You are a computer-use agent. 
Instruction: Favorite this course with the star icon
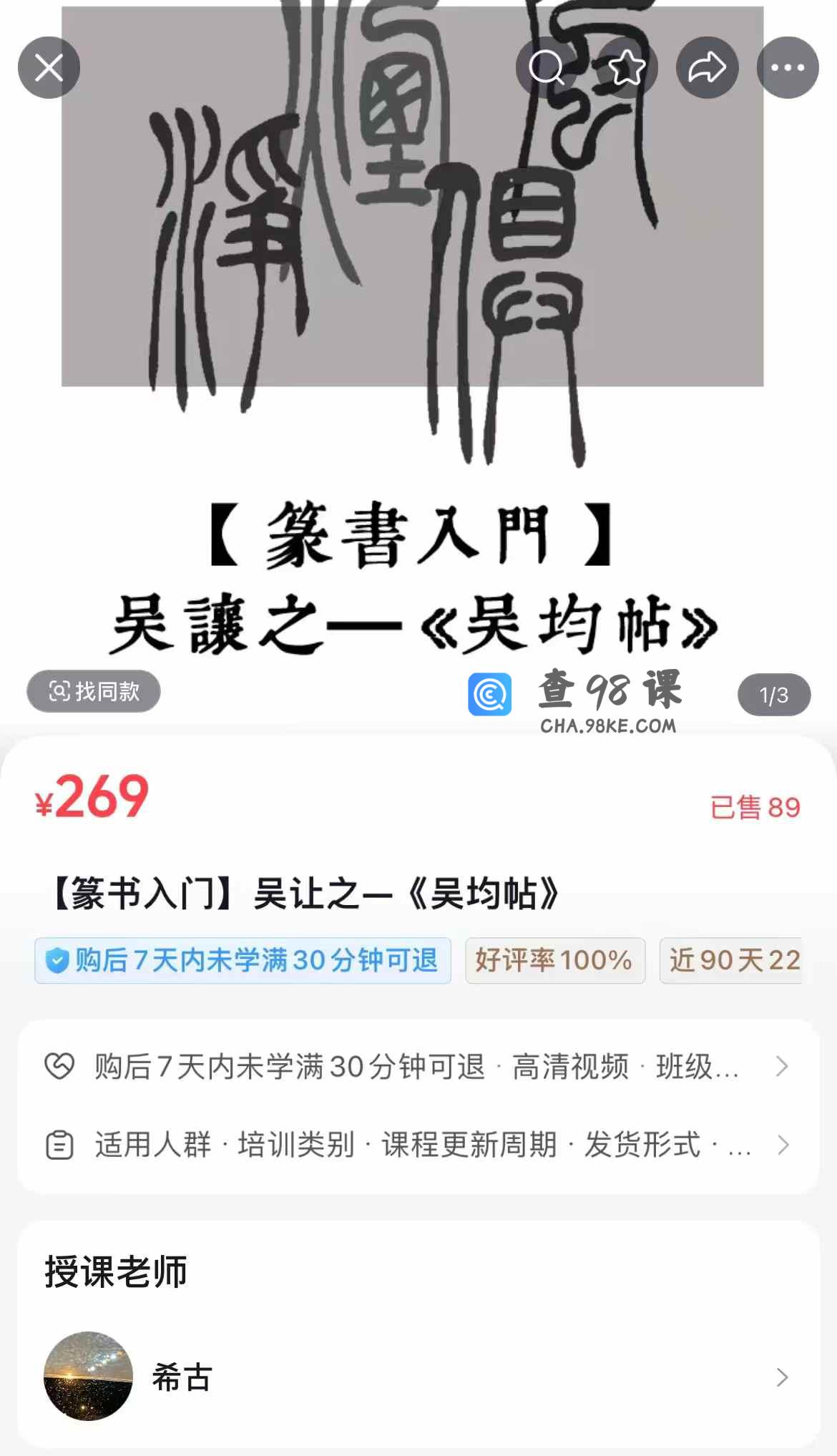click(x=627, y=68)
